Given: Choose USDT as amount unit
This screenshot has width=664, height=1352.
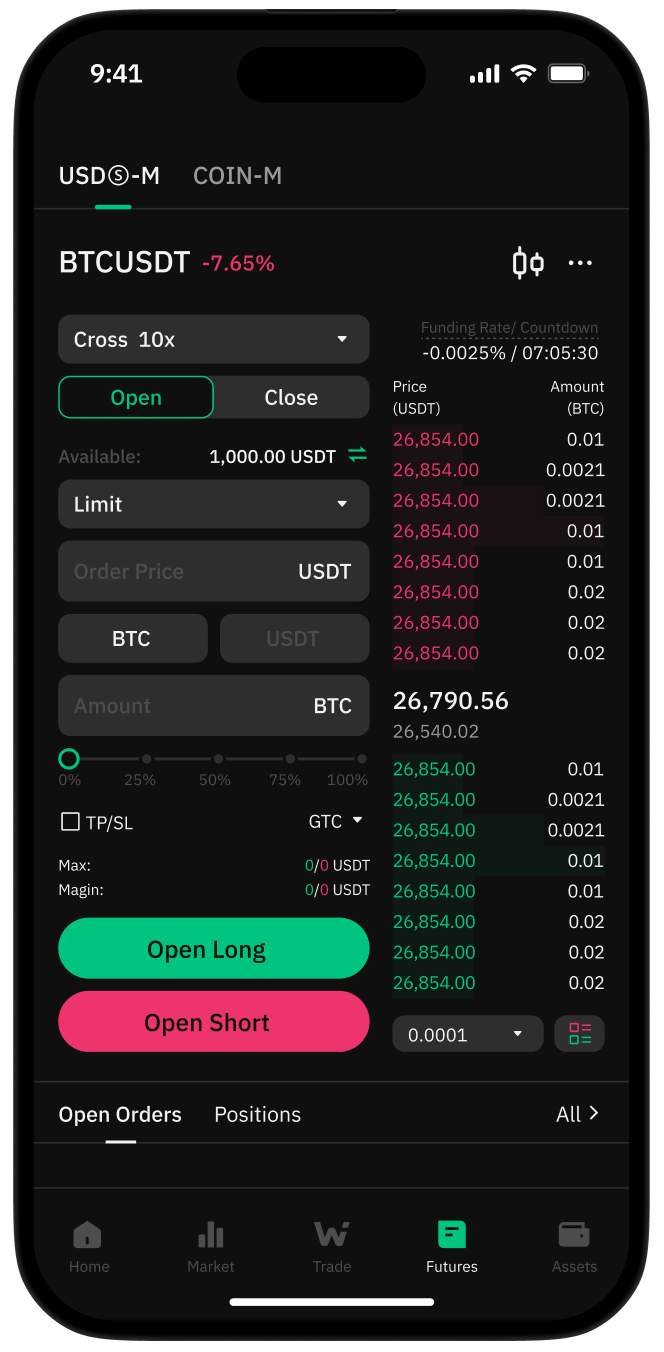Looking at the screenshot, I should [293, 639].
